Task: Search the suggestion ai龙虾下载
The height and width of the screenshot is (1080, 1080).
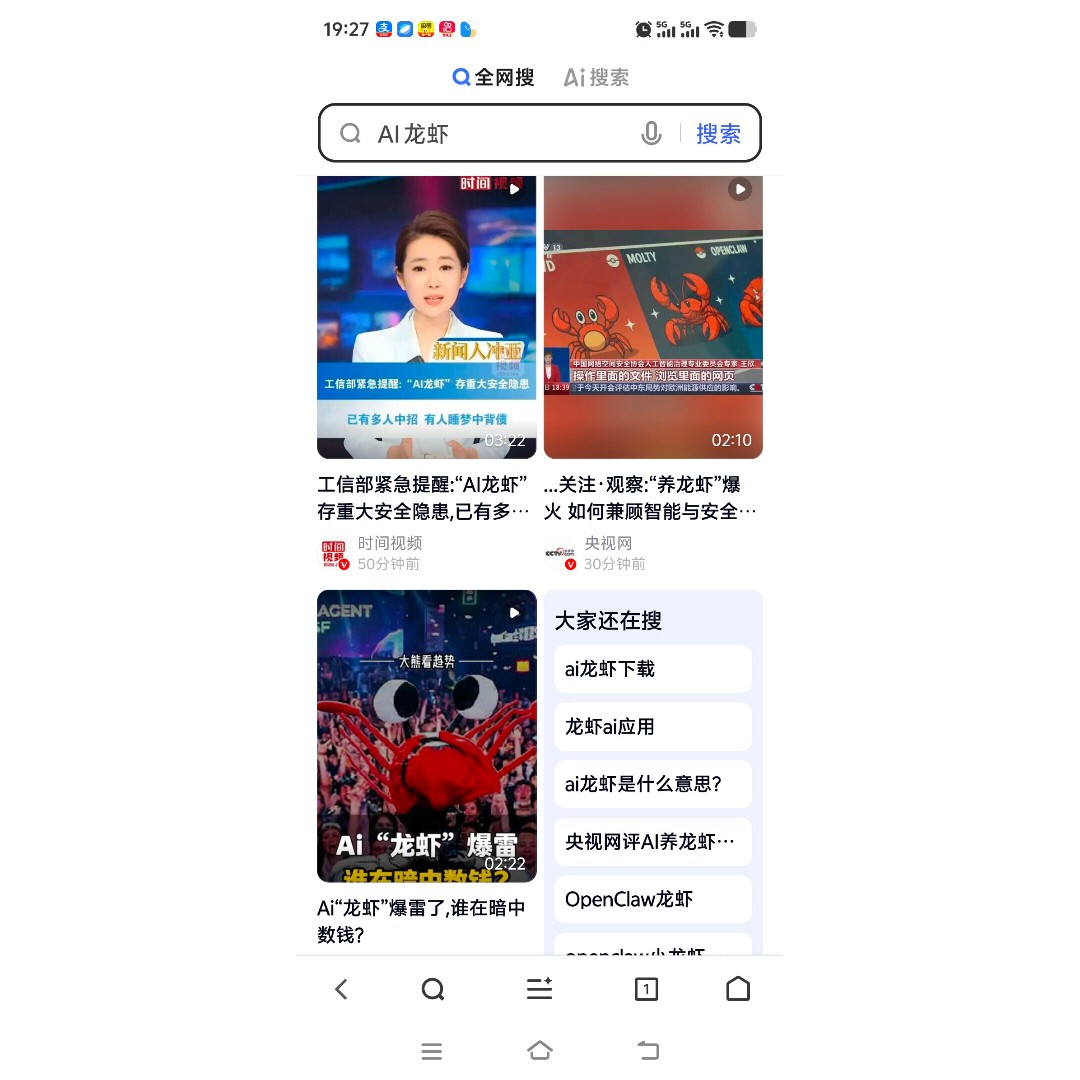Action: [x=652, y=669]
